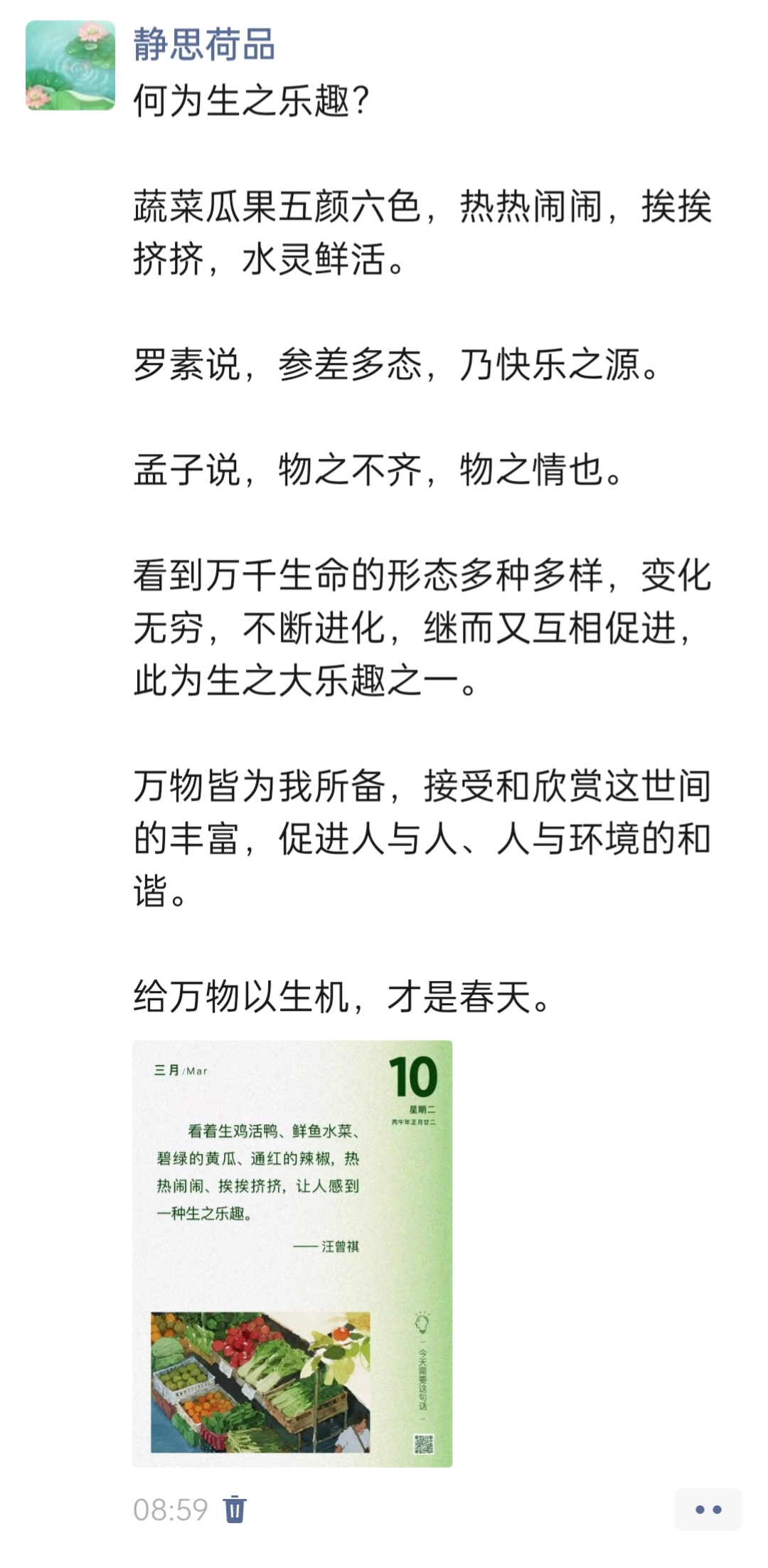
Task: Delete this post with the trash icon
Action: point(235,1509)
